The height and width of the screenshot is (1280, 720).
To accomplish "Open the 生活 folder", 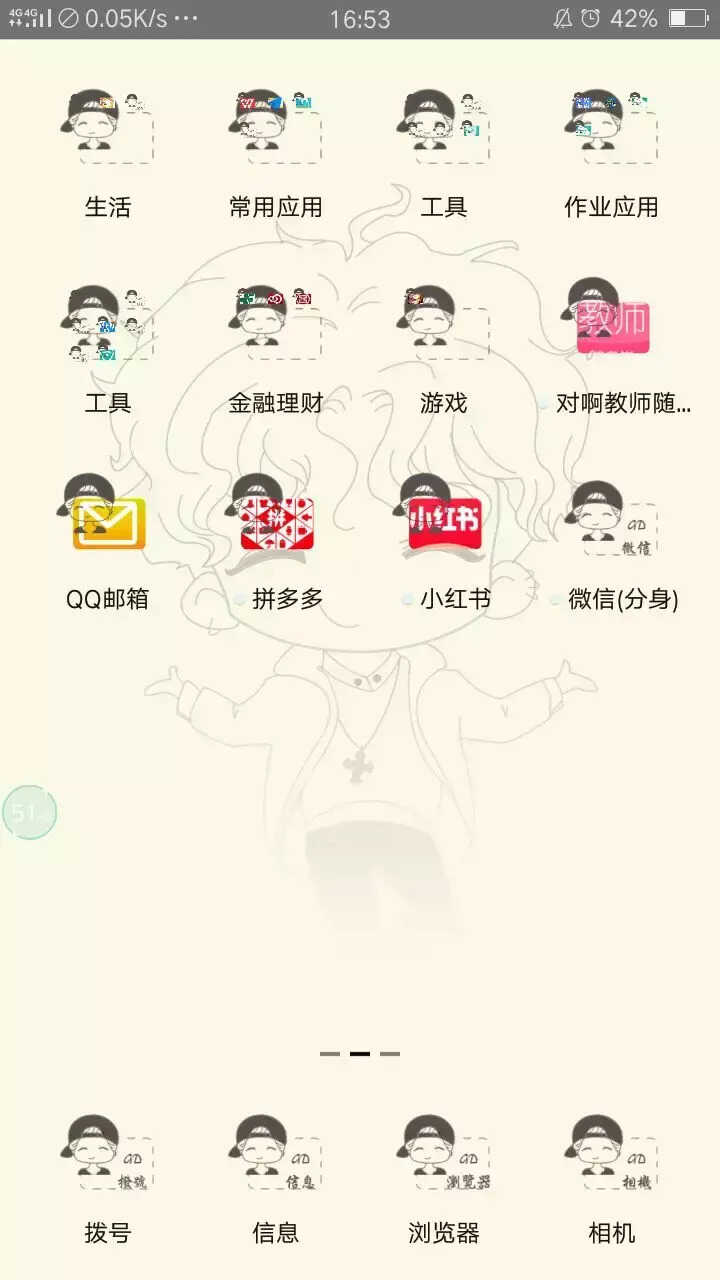I will pyautogui.click(x=108, y=130).
